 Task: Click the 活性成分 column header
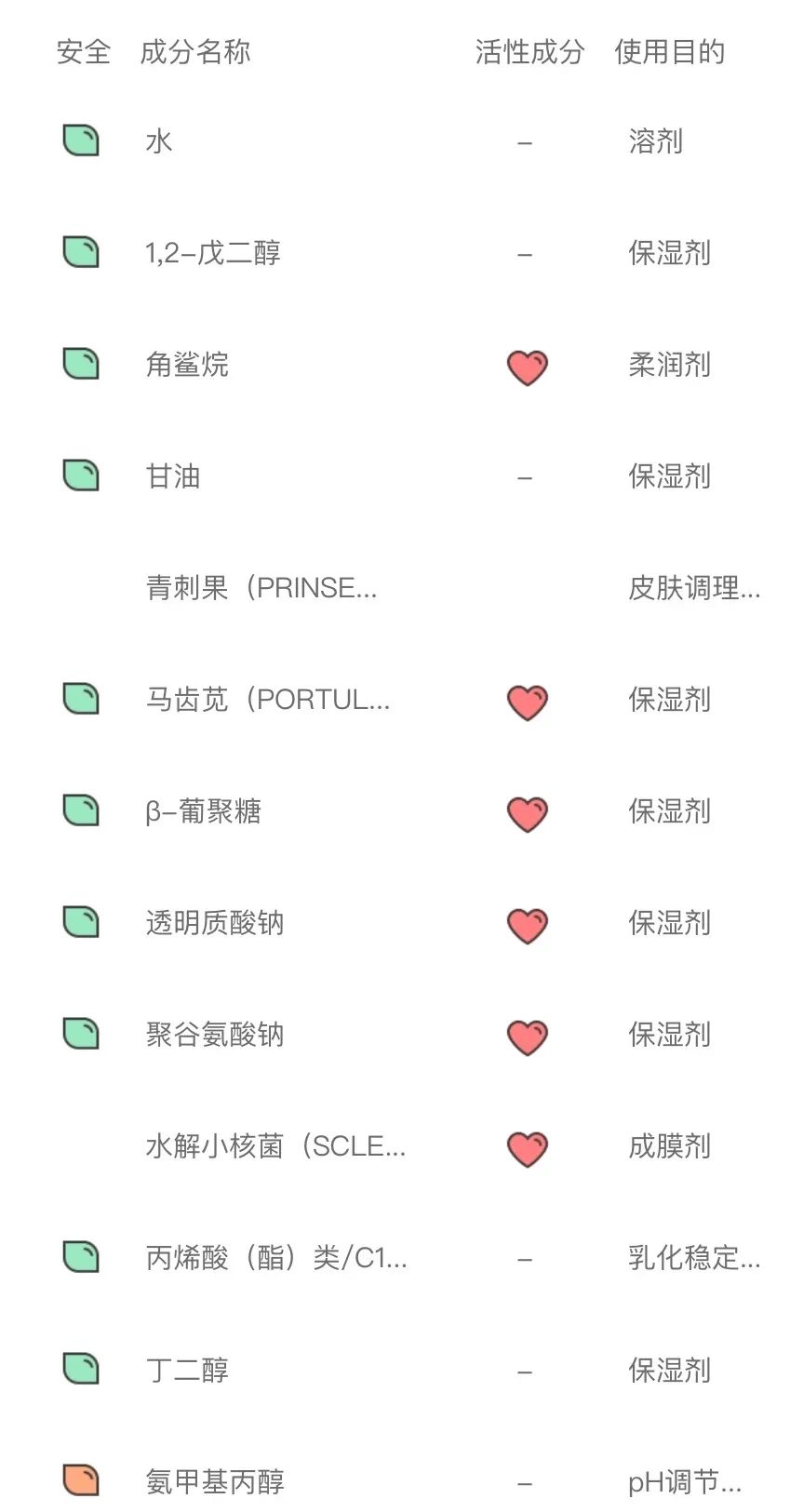coord(528,53)
